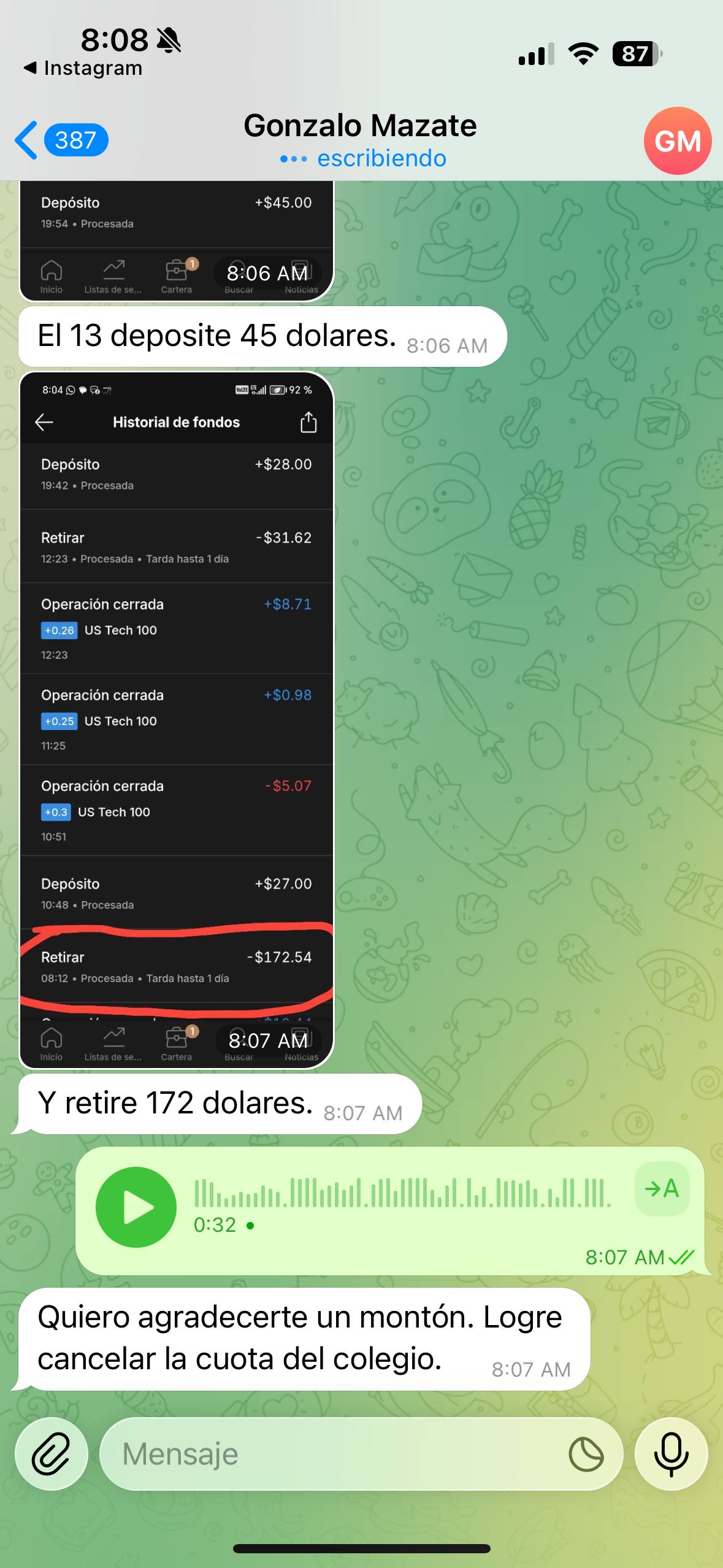Seek within the voice message waveform
The width and height of the screenshot is (723, 1568).
[x=402, y=1193]
